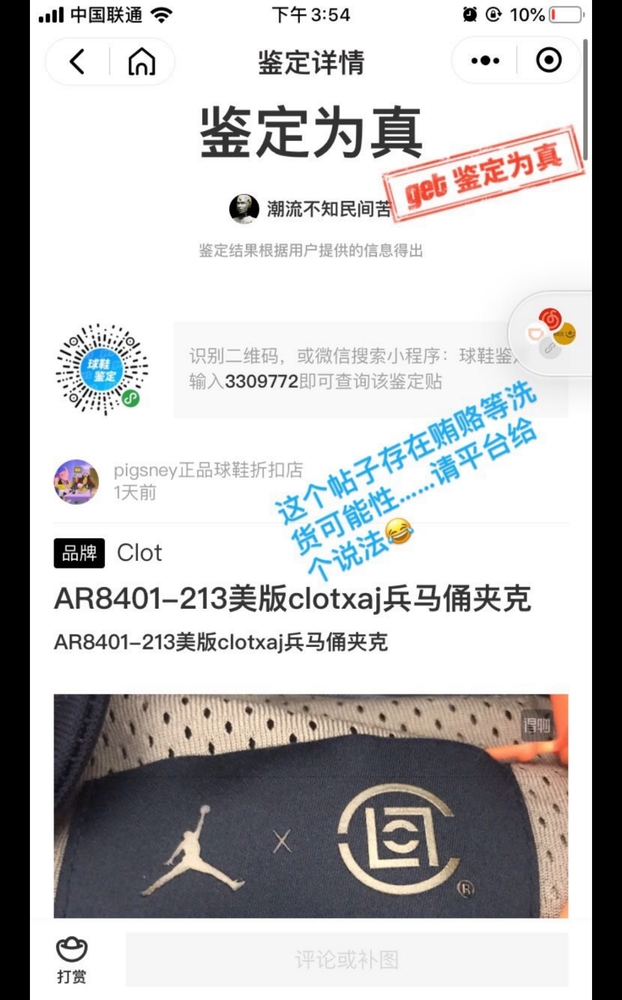Tap the 打赏 tip button

71,959
